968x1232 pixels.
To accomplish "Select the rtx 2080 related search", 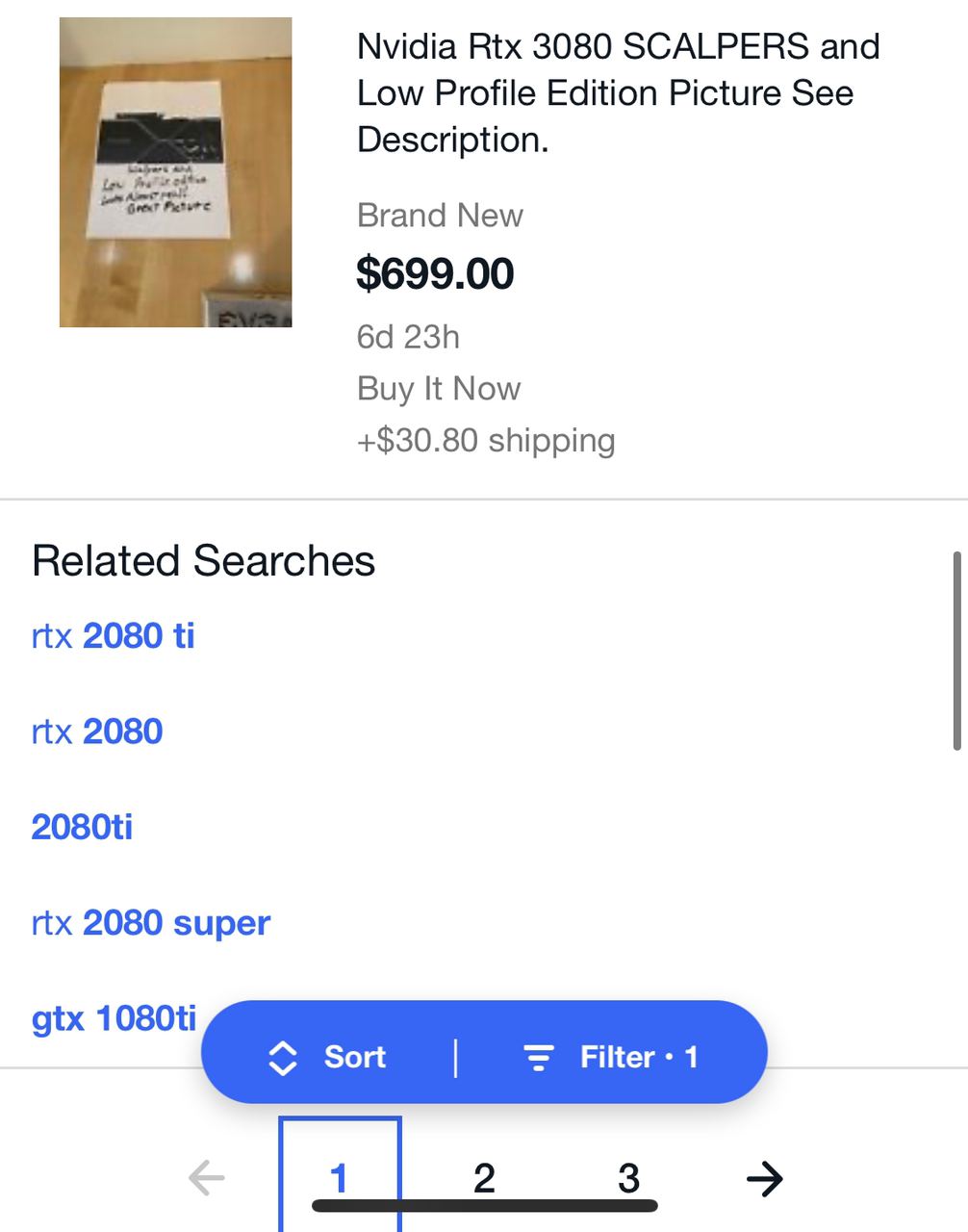I will coord(97,731).
